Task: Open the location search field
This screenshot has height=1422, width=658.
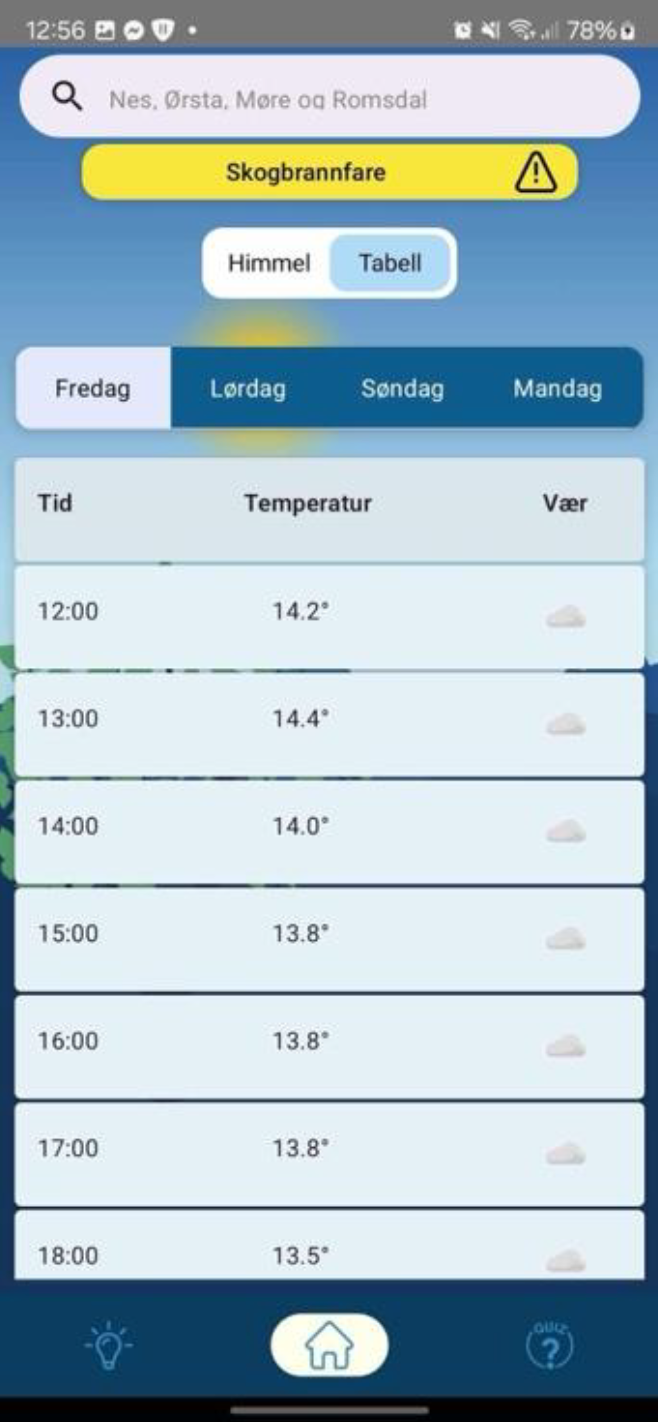Action: click(329, 97)
